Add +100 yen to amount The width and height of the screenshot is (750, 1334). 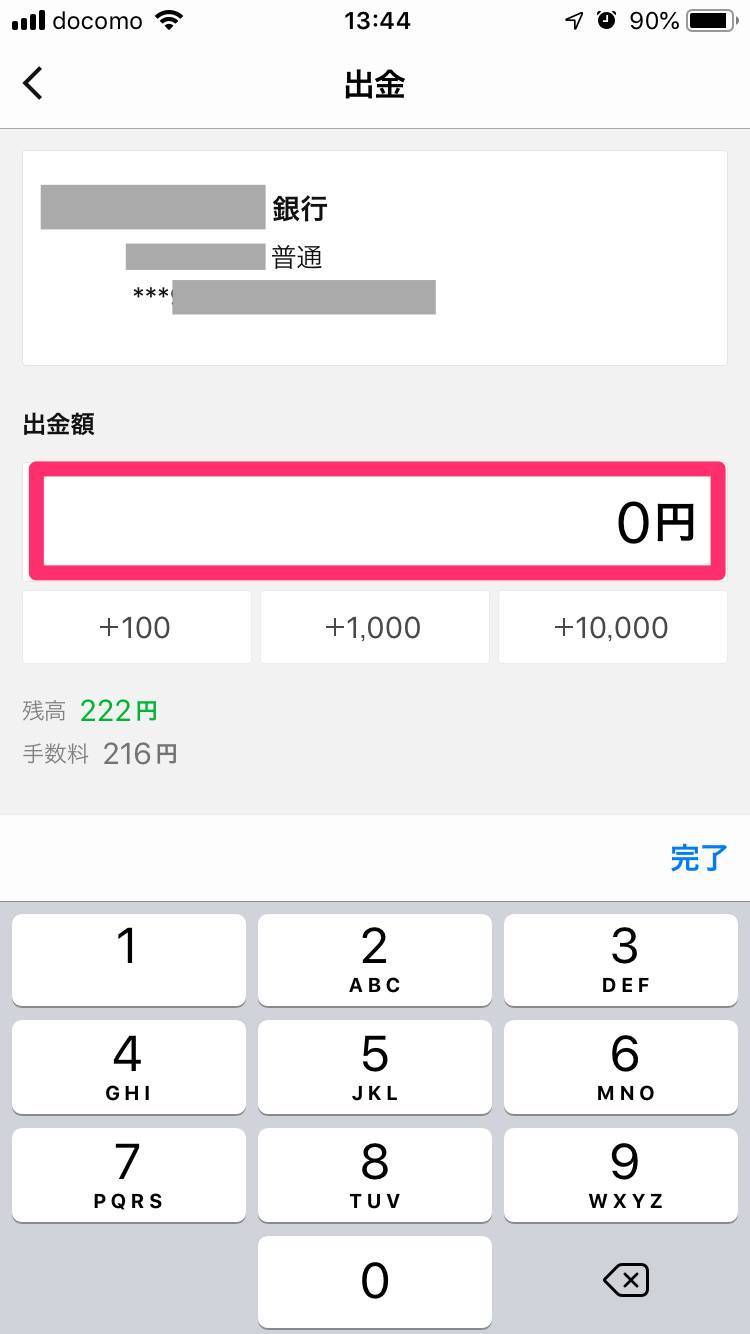tap(136, 627)
